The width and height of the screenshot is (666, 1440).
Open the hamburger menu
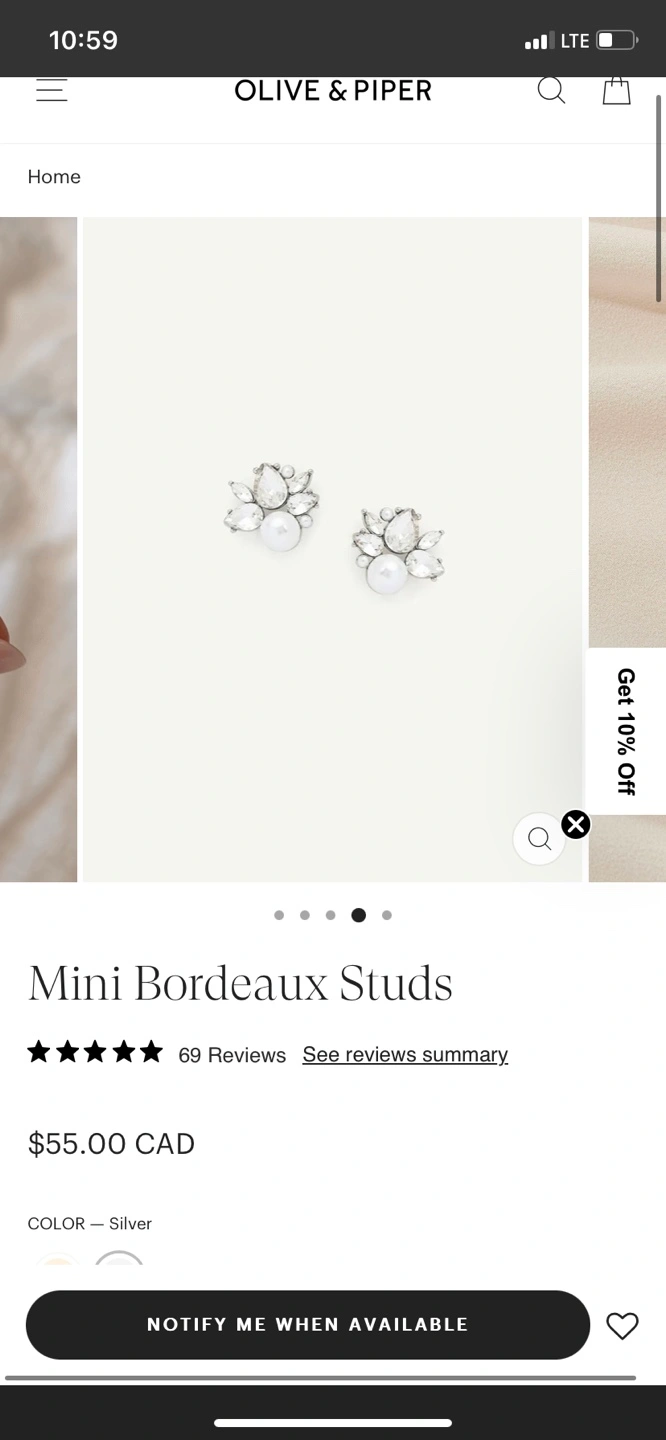52,90
